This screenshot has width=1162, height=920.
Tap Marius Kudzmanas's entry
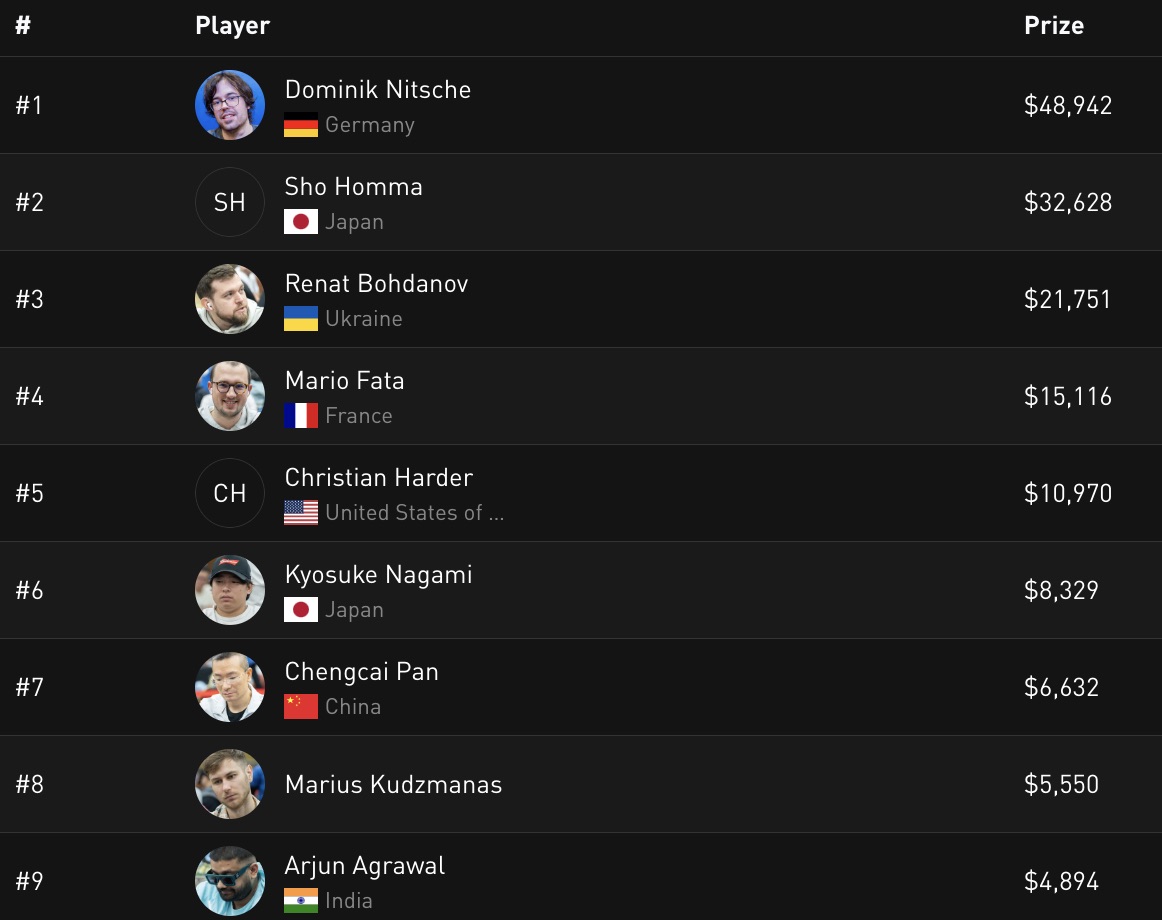click(393, 785)
